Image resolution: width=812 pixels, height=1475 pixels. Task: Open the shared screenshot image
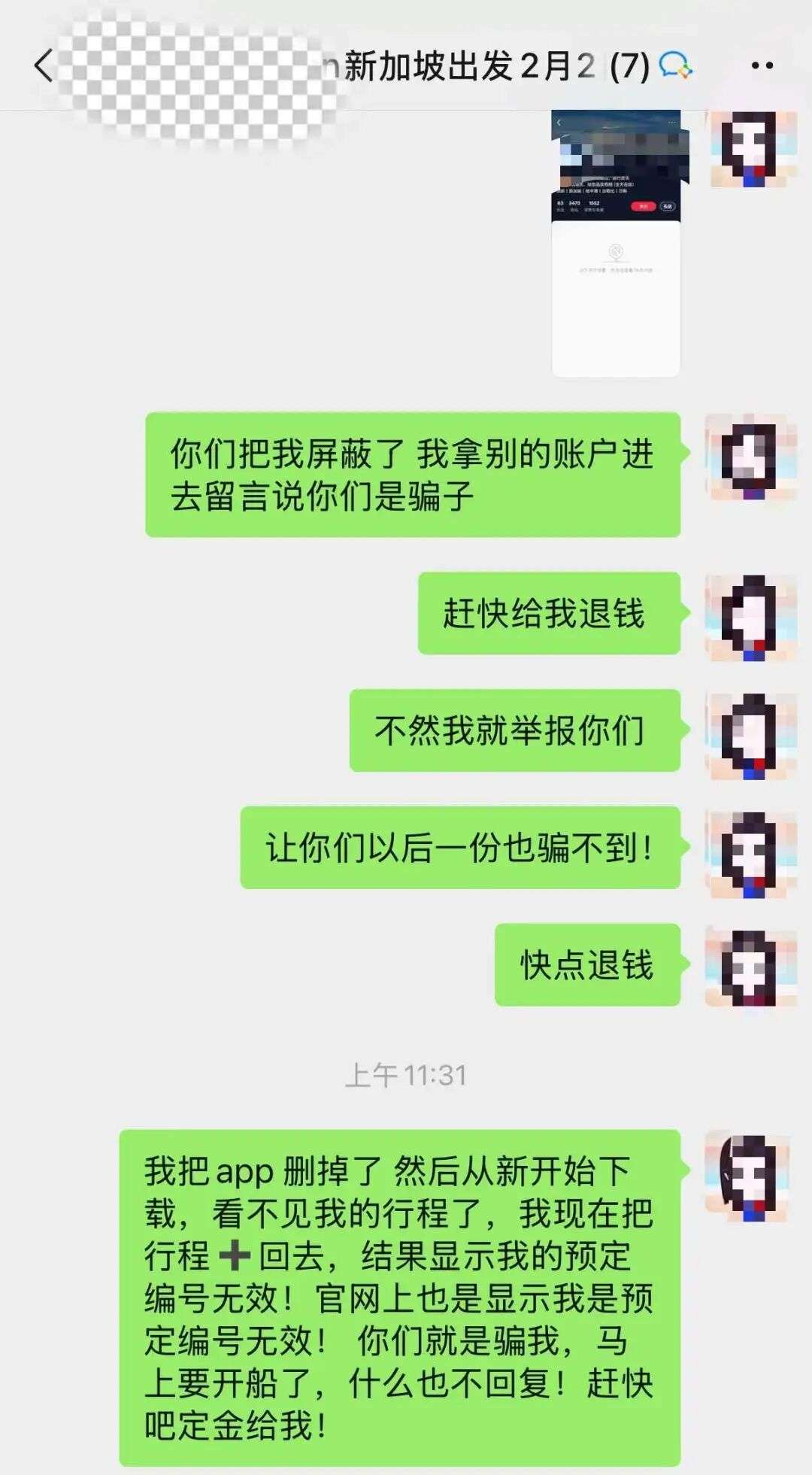pyautogui.click(x=616, y=244)
